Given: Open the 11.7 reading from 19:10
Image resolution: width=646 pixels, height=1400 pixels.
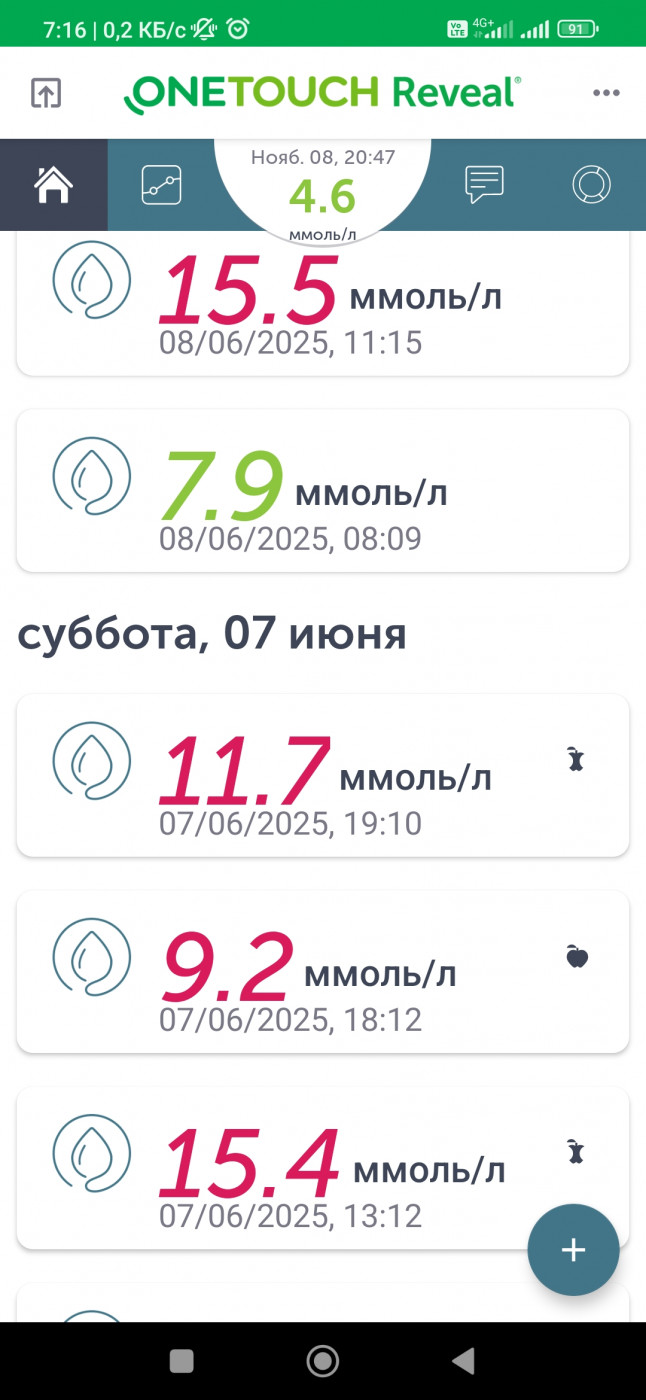Looking at the screenshot, I should point(323,775).
